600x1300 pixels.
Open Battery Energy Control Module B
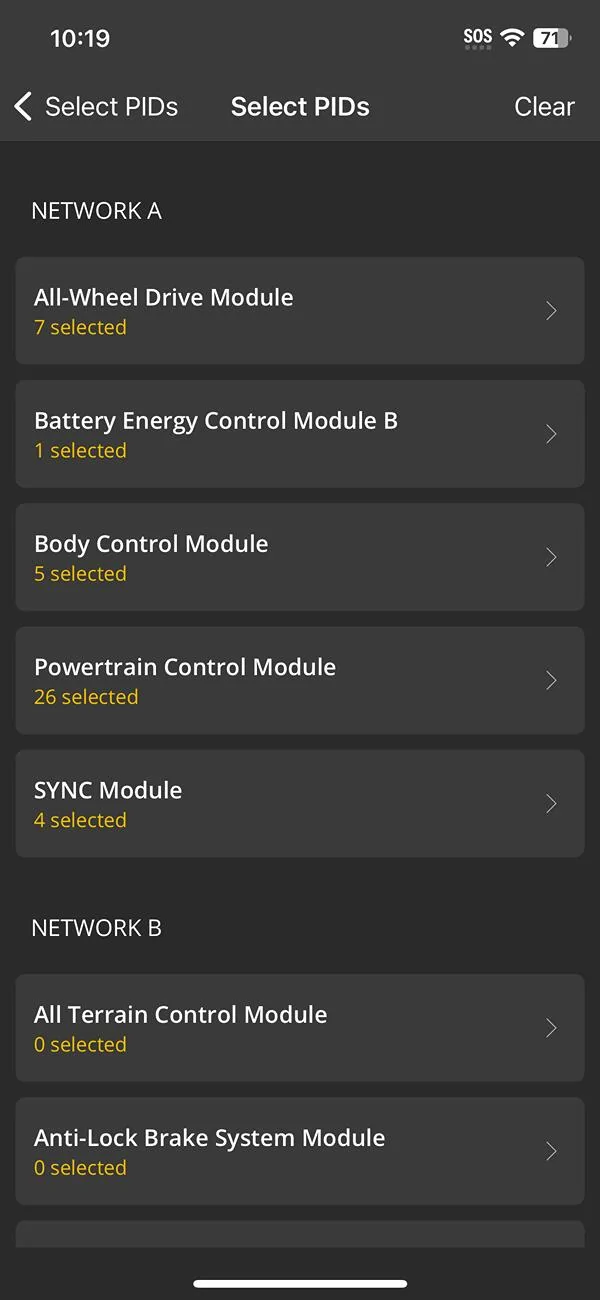point(299,434)
